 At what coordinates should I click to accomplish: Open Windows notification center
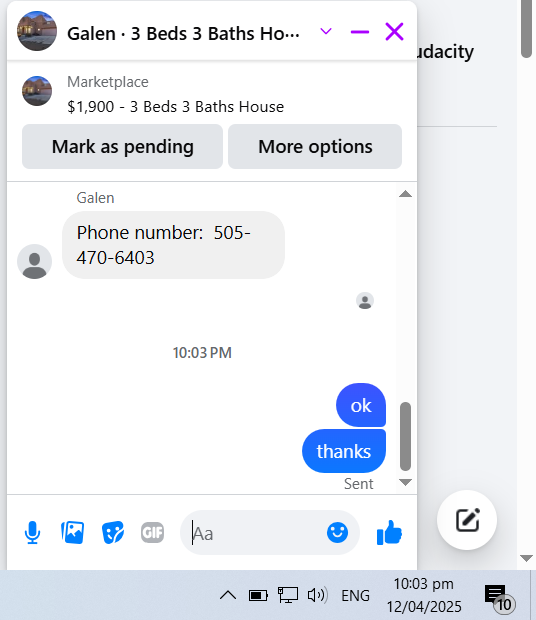[x=499, y=596]
